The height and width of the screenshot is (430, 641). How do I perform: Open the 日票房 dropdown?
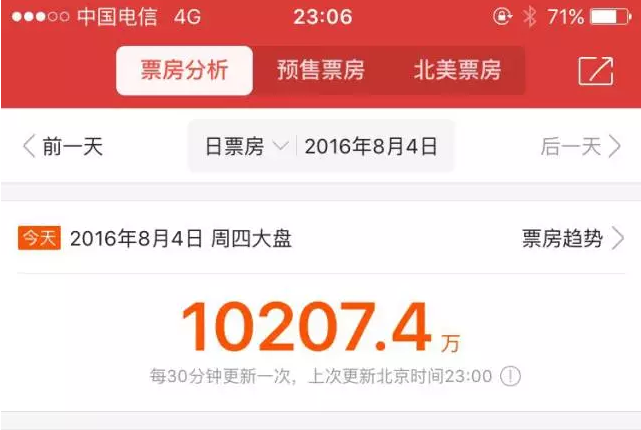coord(245,147)
